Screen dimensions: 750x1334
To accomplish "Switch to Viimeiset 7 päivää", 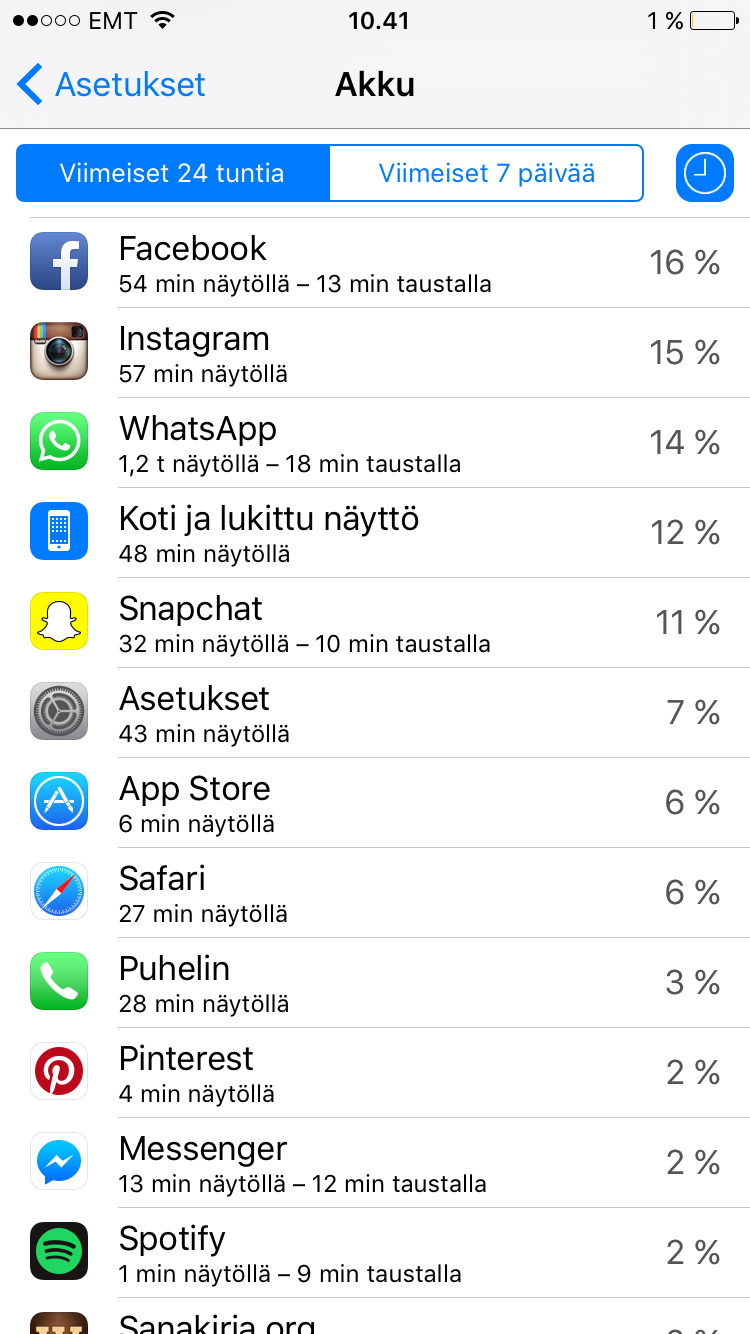I will pos(486,173).
